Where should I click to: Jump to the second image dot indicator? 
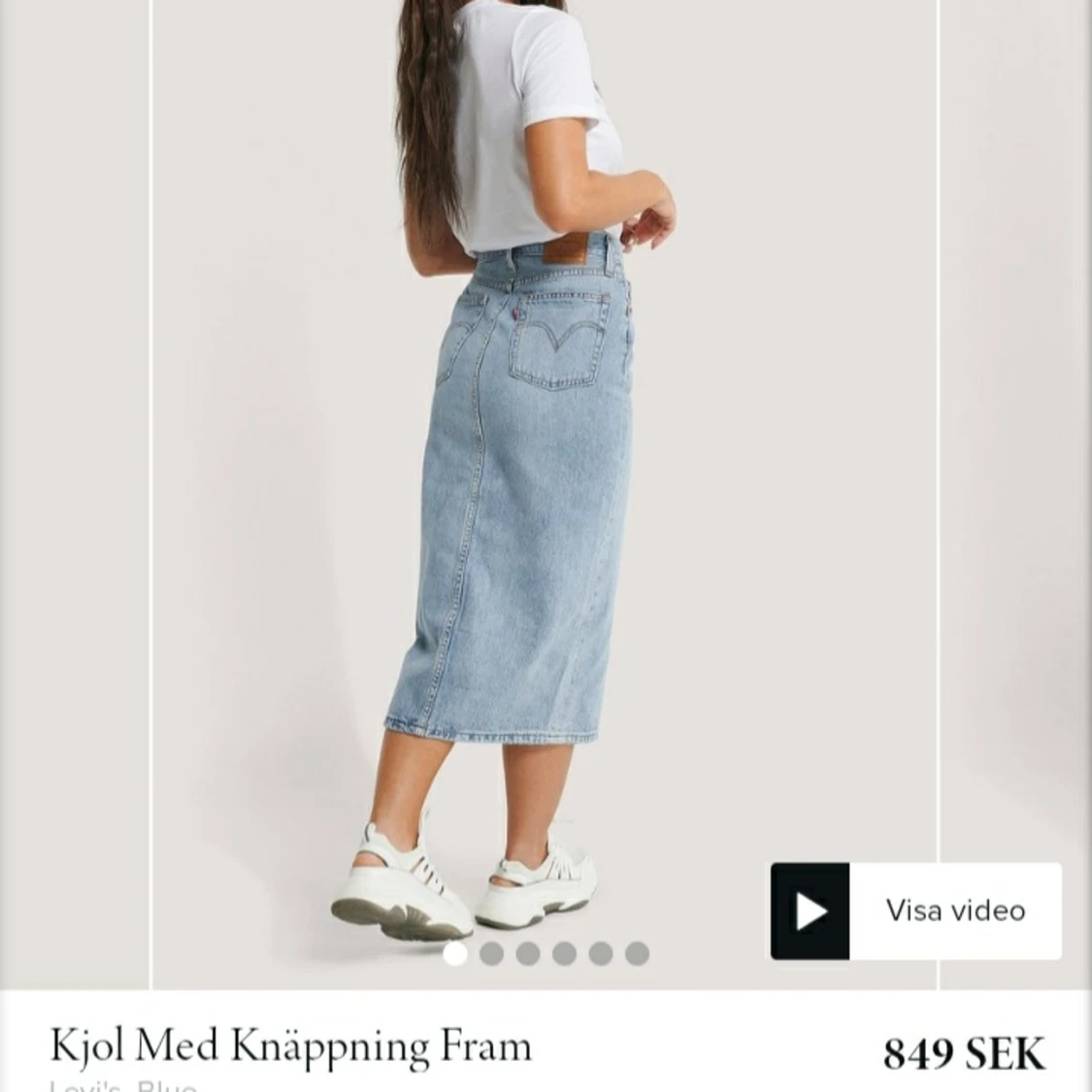[491, 954]
